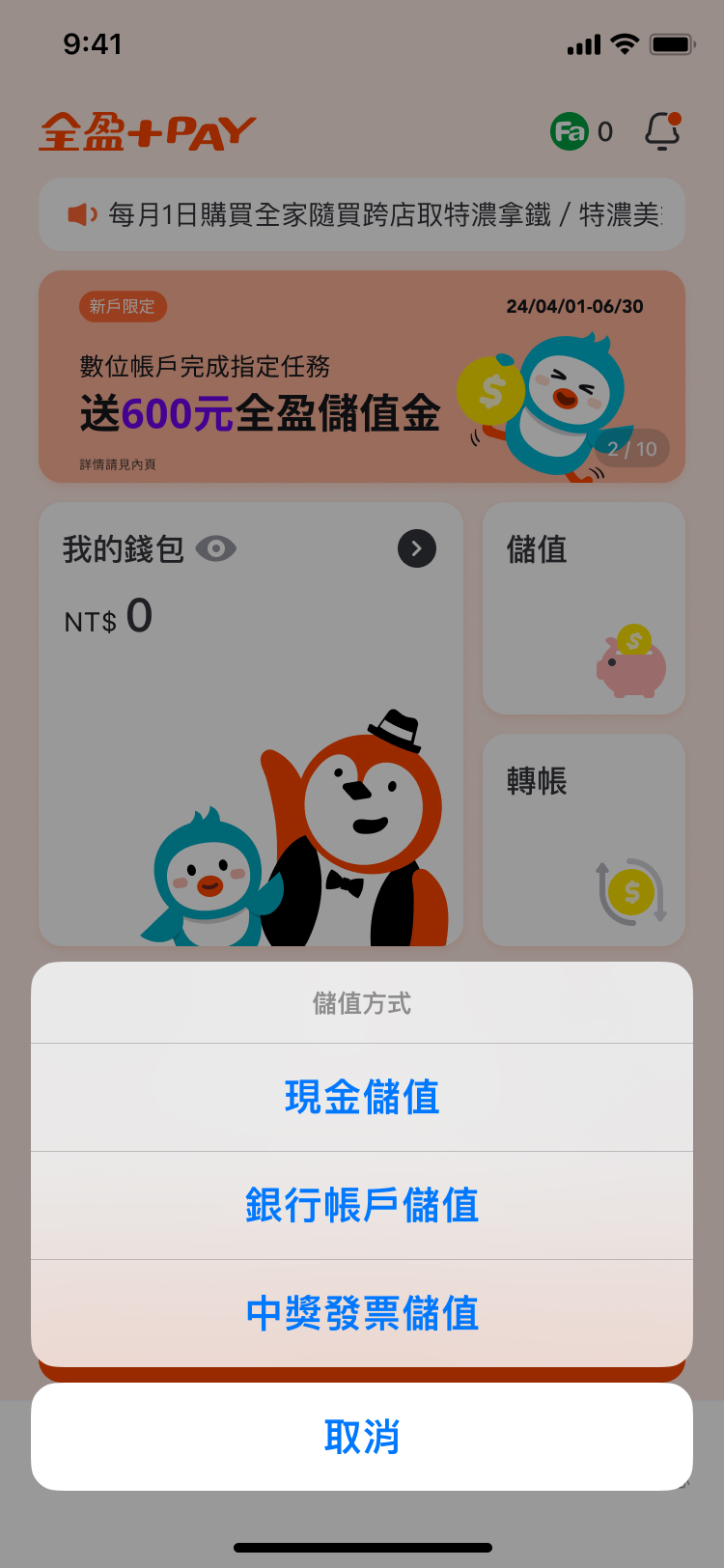Select 中獎發票儲值 invoice prize top-up
724x1568 pixels.
(x=362, y=1314)
